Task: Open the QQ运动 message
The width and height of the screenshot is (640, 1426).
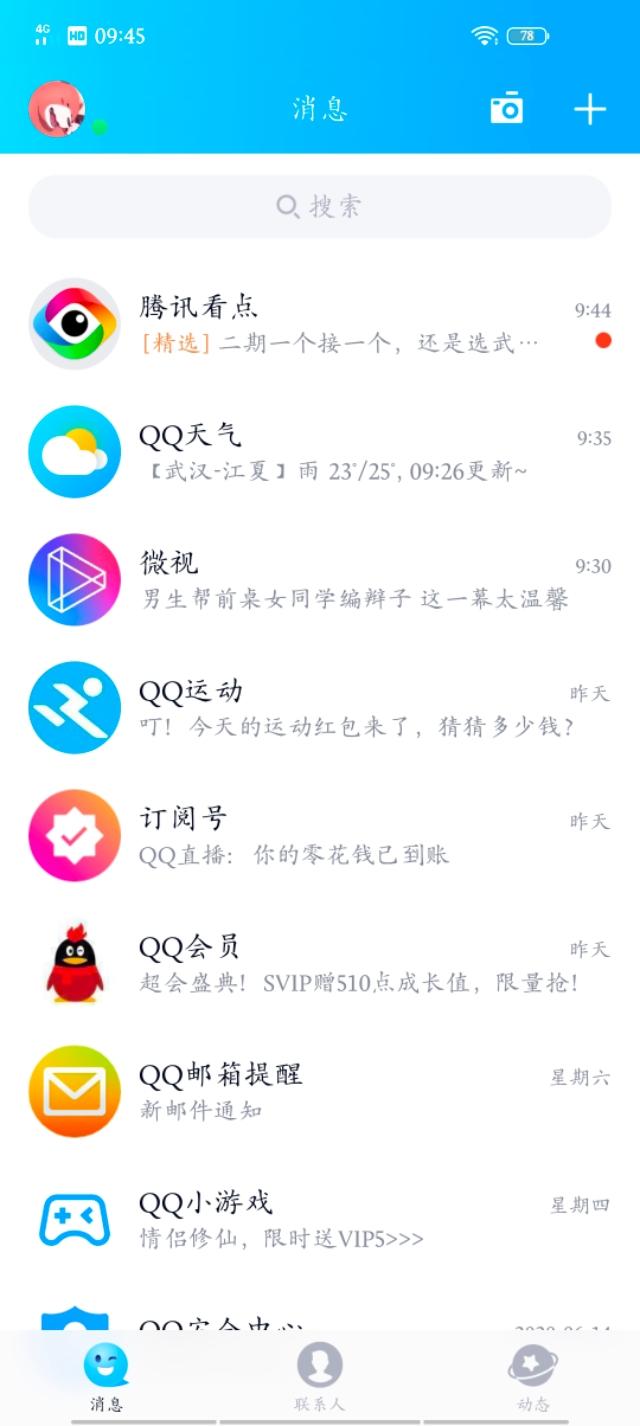Action: click(320, 708)
